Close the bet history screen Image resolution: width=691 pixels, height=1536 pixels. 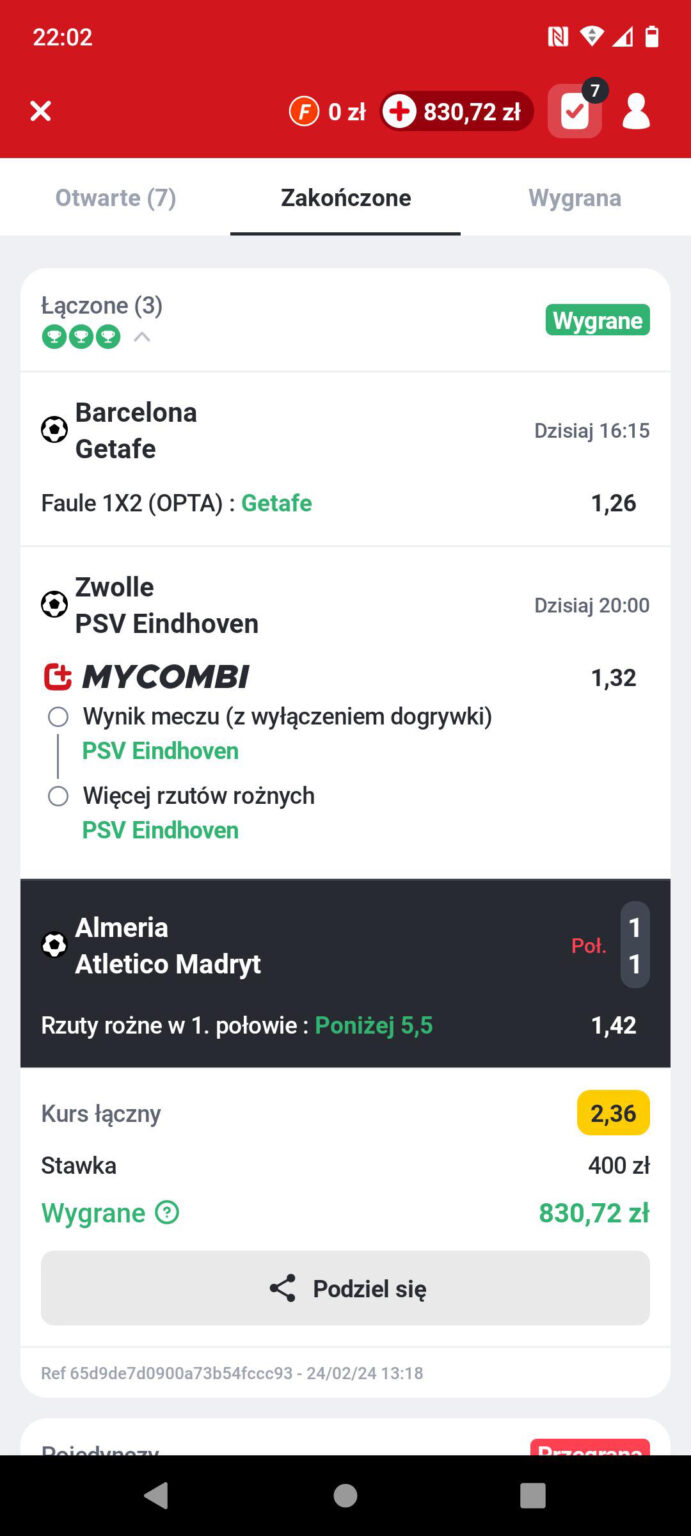[x=40, y=111]
